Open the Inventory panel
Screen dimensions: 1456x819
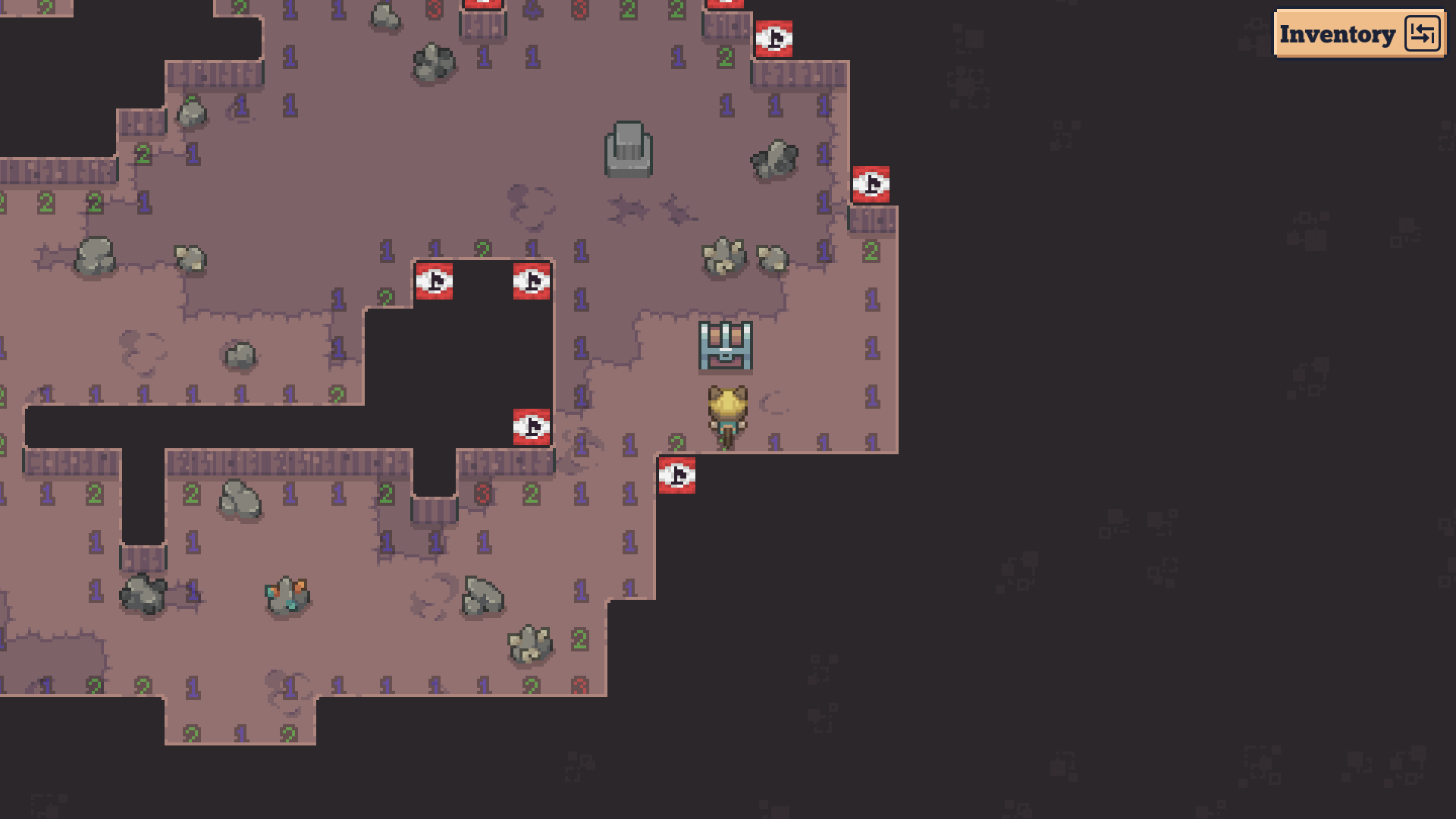coord(1360,34)
